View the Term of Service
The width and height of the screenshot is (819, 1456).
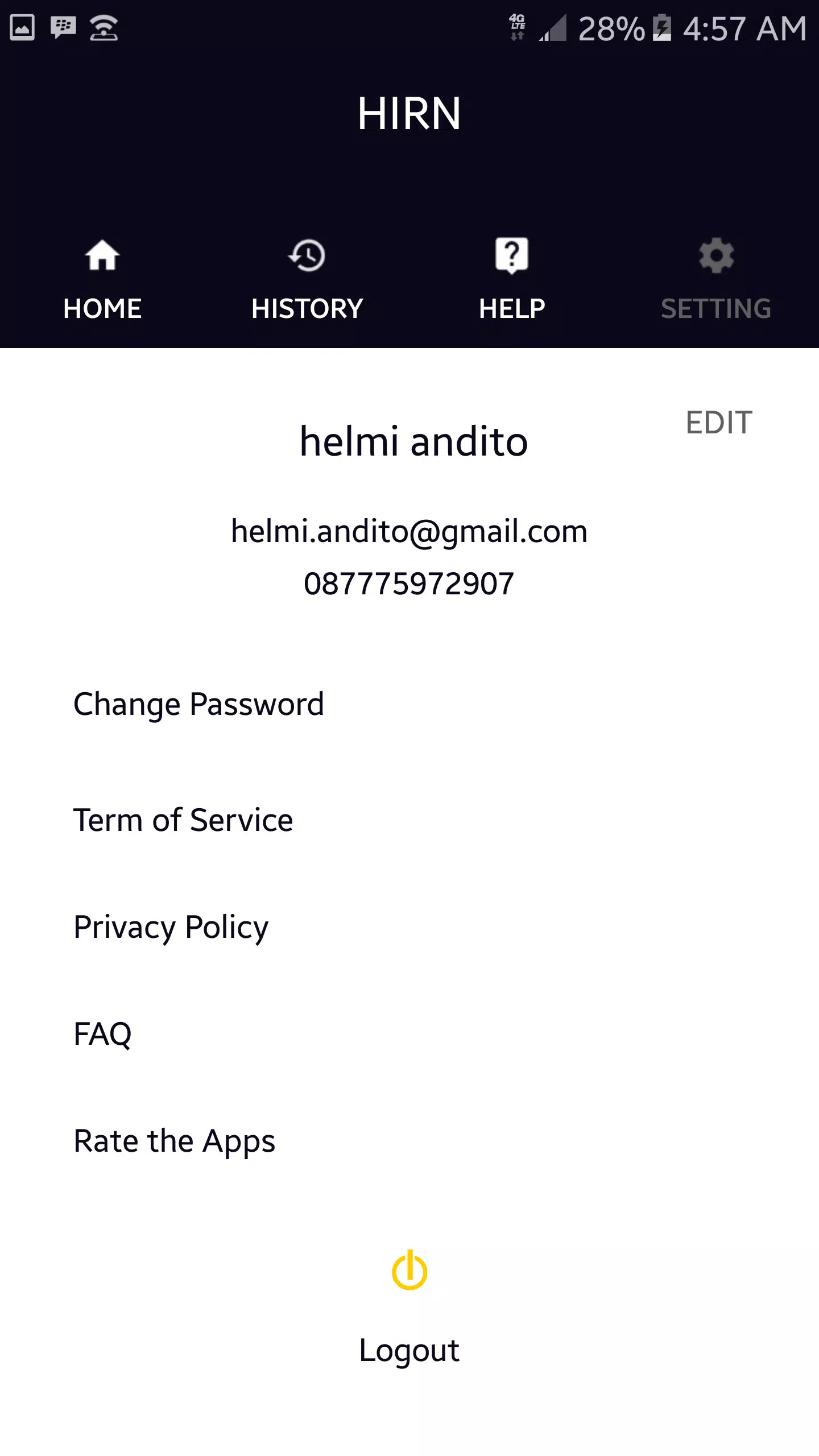point(409,820)
